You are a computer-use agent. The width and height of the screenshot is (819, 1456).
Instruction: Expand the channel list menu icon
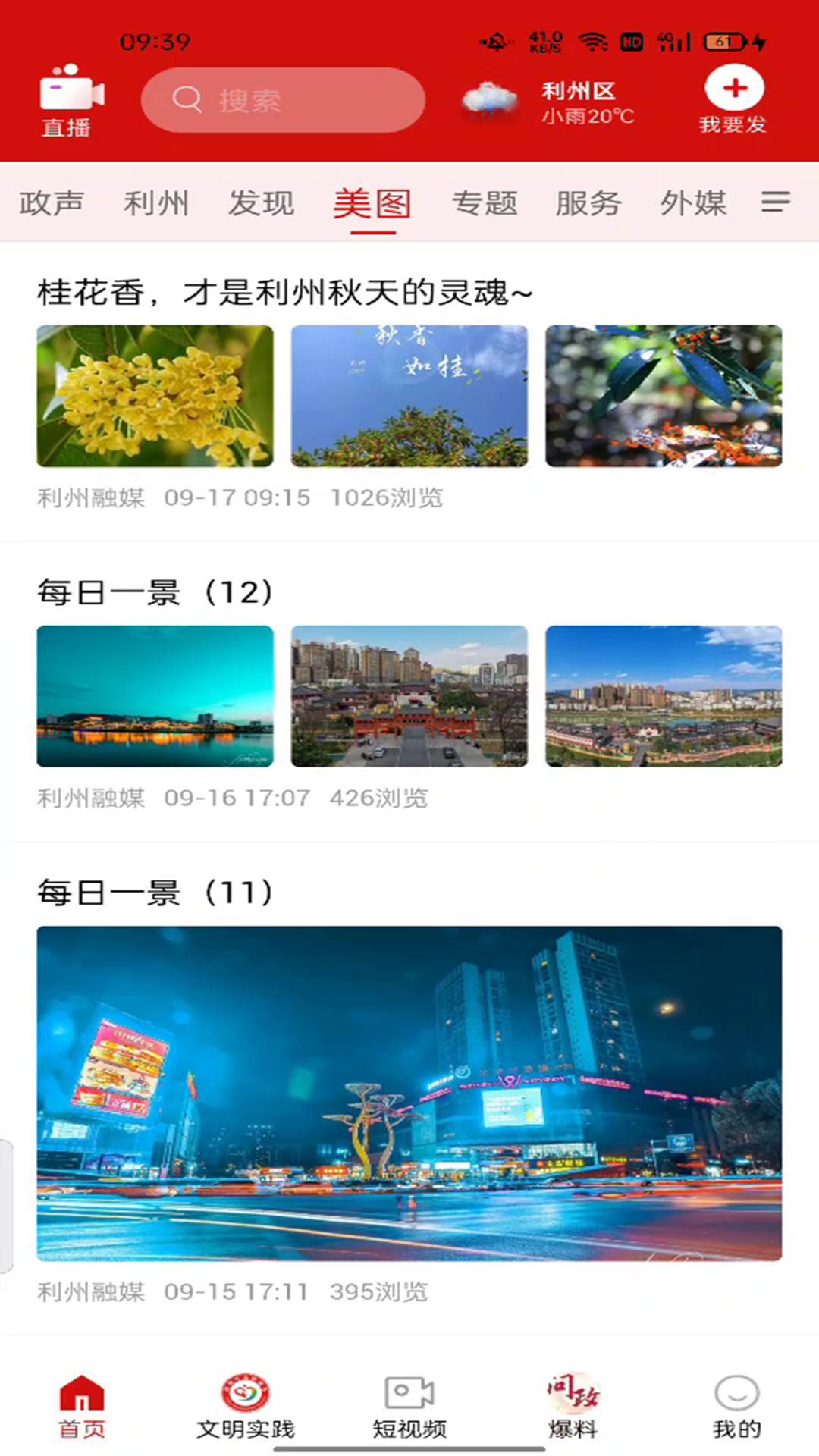(x=776, y=202)
